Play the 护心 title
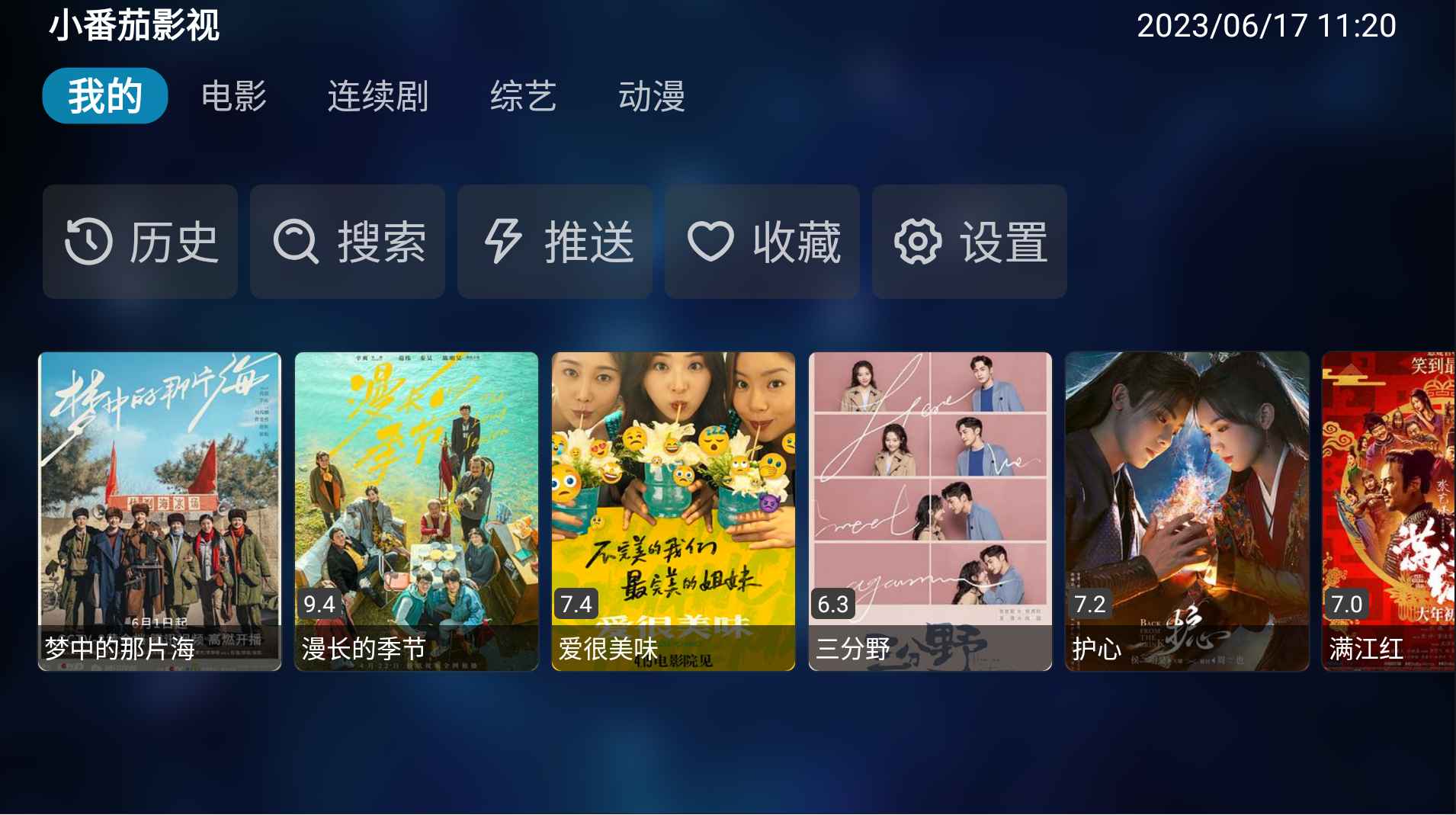This screenshot has width=1456, height=815. point(1187,511)
